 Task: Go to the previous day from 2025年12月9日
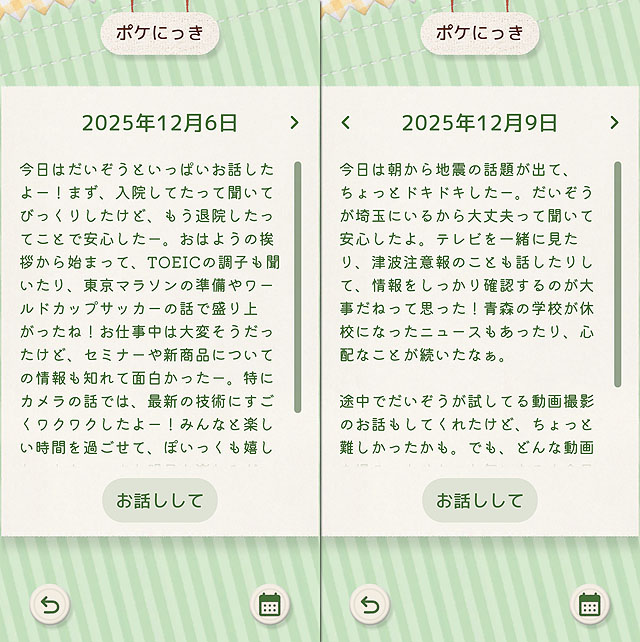(x=346, y=123)
